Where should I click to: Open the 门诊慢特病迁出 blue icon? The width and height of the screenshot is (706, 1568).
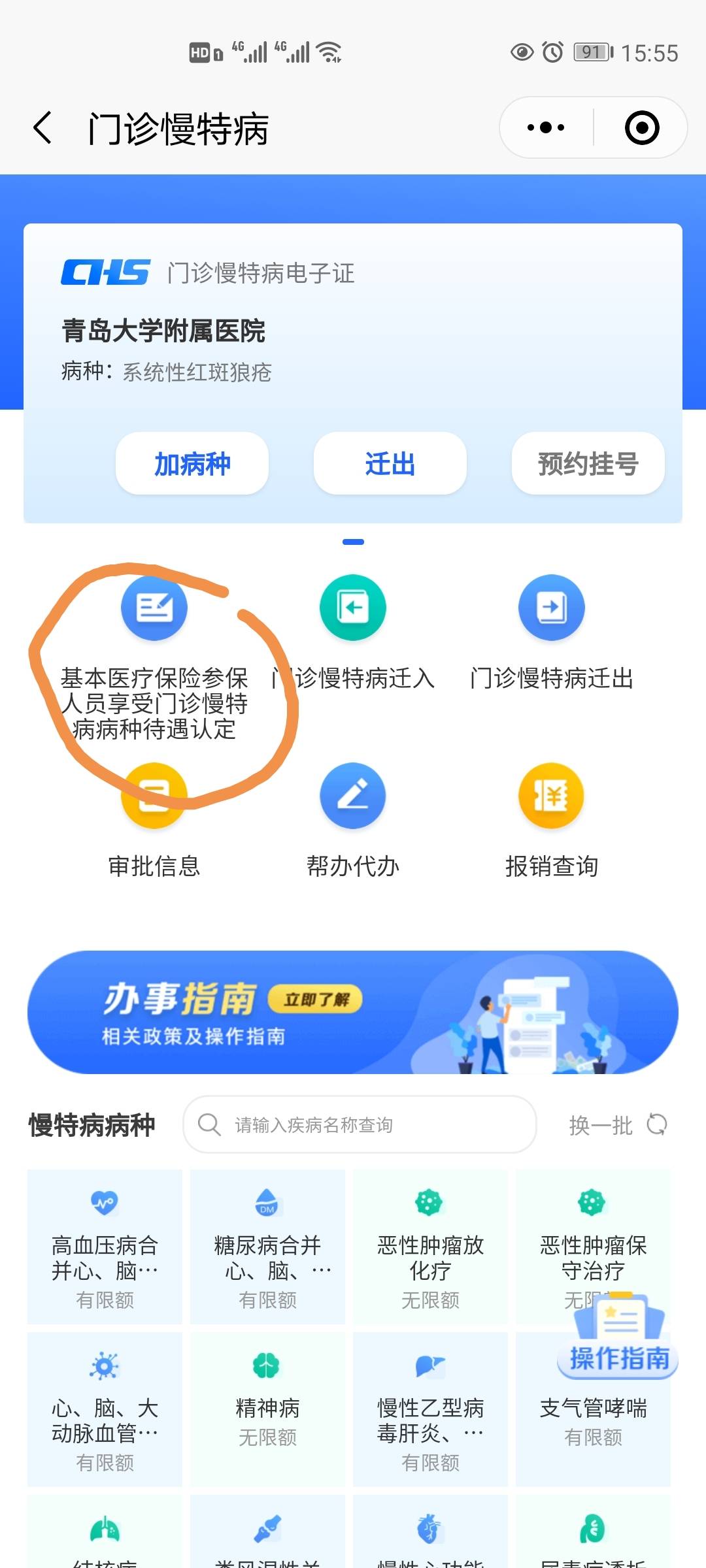coord(551,606)
